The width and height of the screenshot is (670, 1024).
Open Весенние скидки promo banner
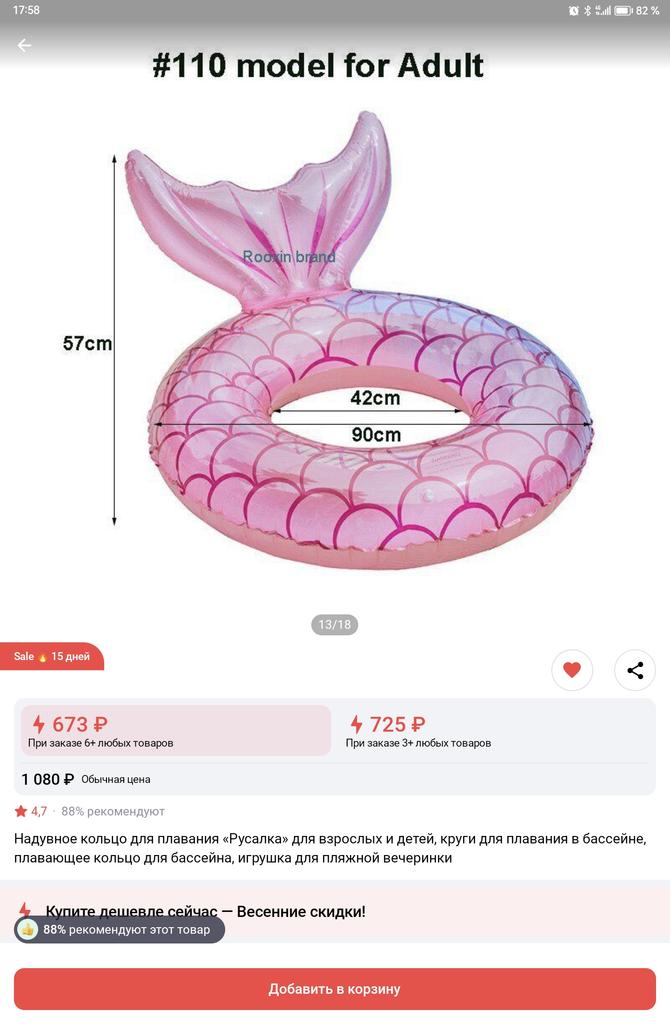[205, 911]
